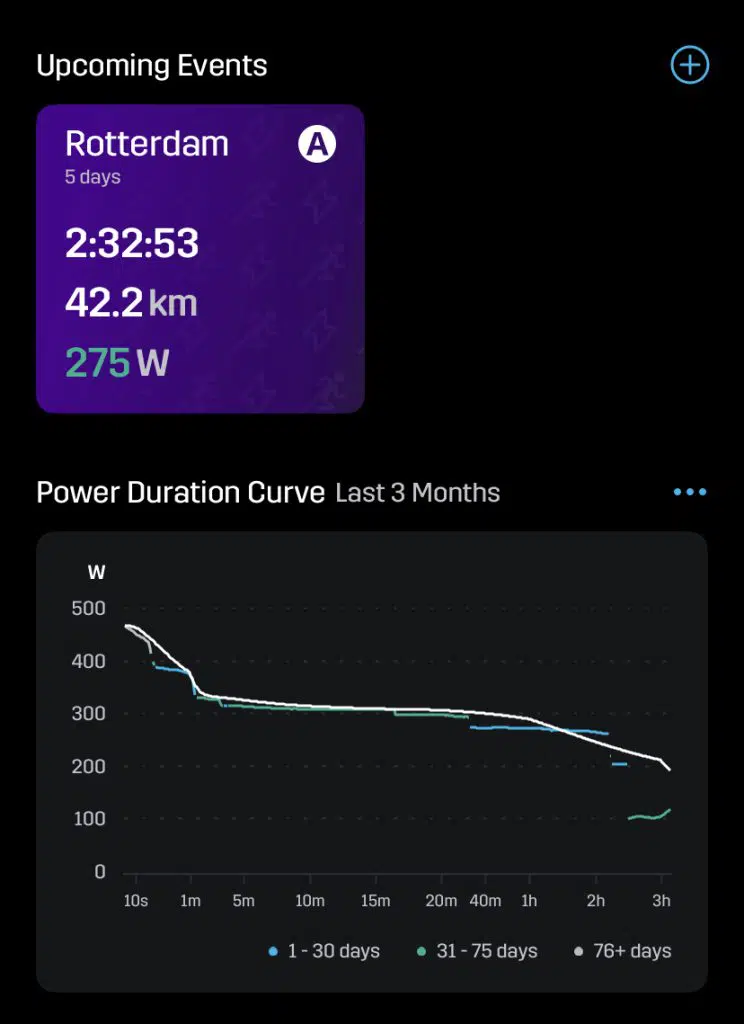The width and height of the screenshot is (744, 1024).
Task: Open the Rotterdam event card
Action: pyautogui.click(x=200, y=258)
